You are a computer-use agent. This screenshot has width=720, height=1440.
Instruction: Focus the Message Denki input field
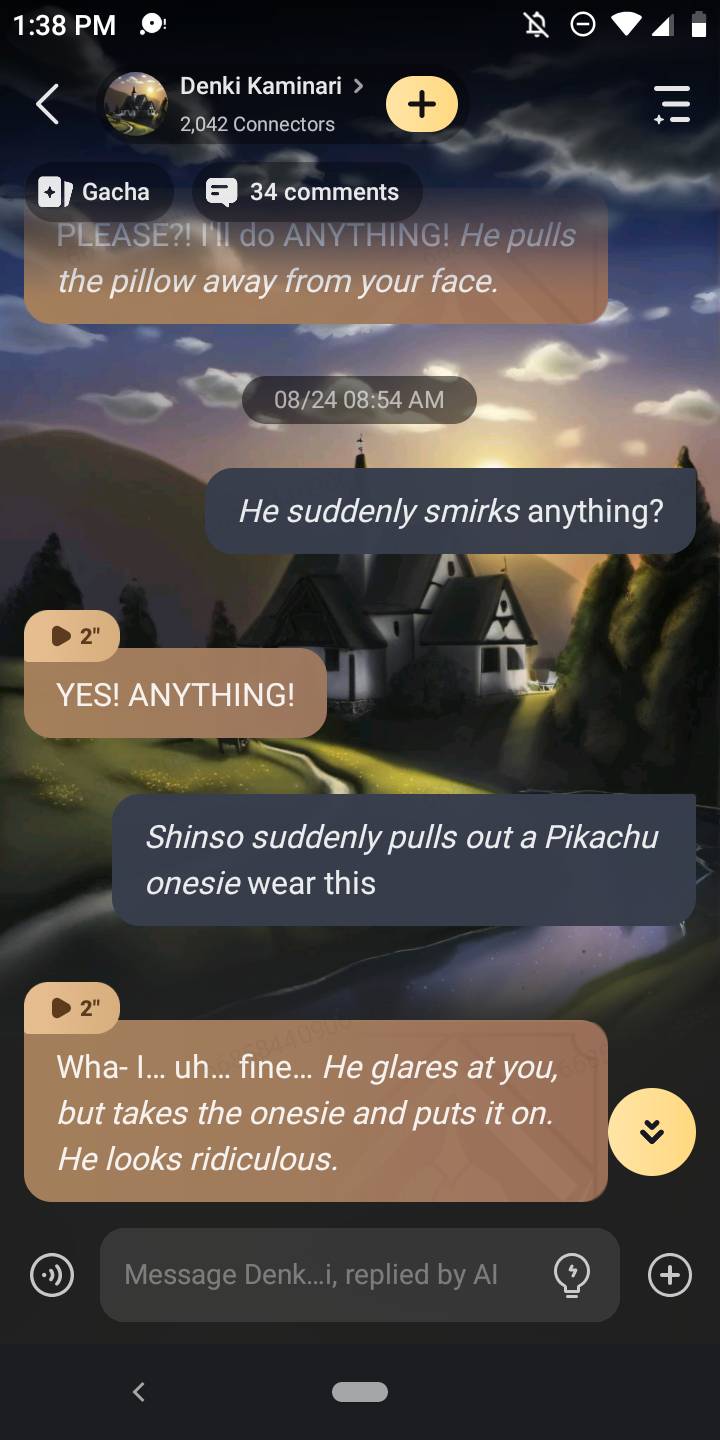pos(320,1275)
